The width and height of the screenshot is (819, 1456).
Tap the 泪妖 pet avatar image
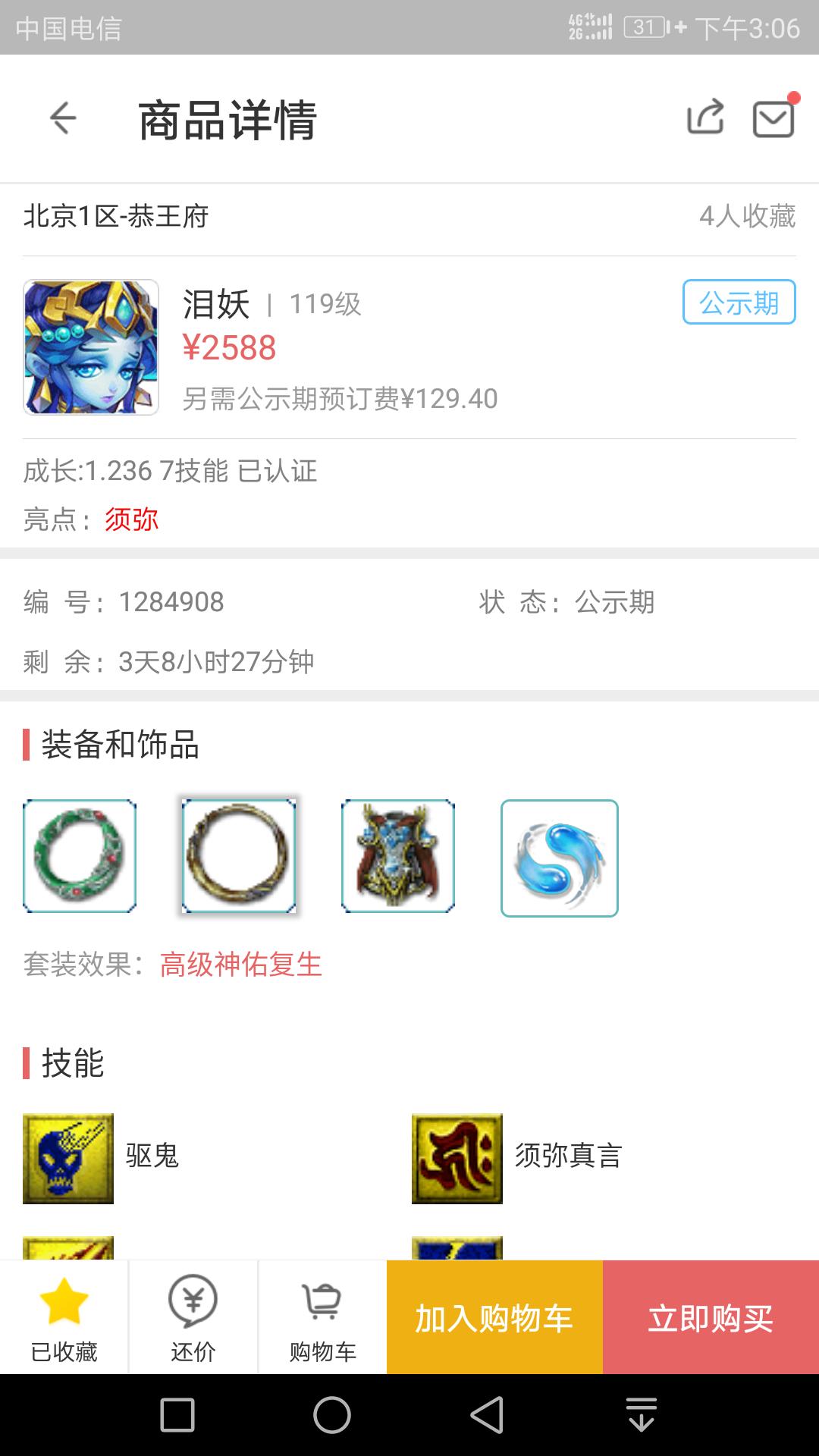(x=91, y=347)
